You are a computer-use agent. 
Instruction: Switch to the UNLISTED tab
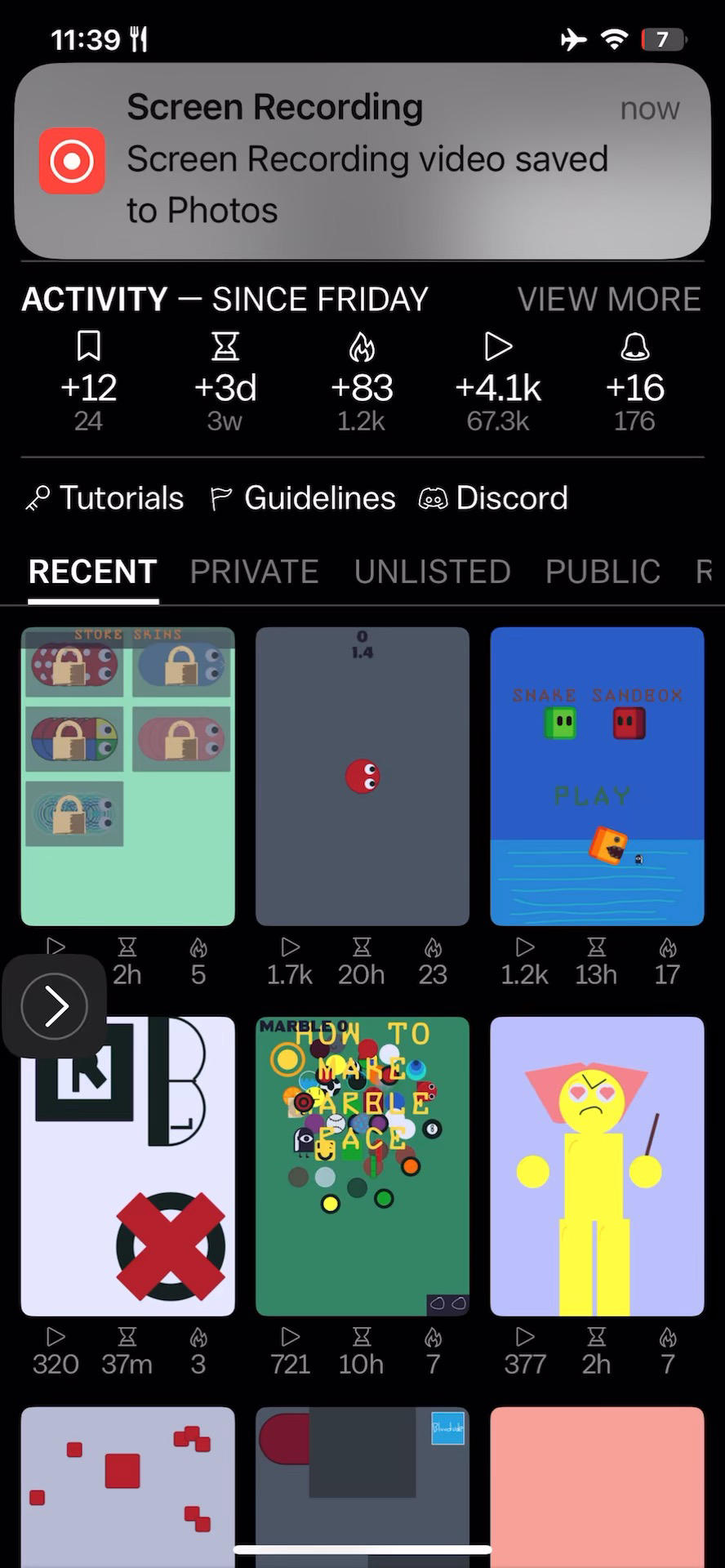pyautogui.click(x=432, y=572)
